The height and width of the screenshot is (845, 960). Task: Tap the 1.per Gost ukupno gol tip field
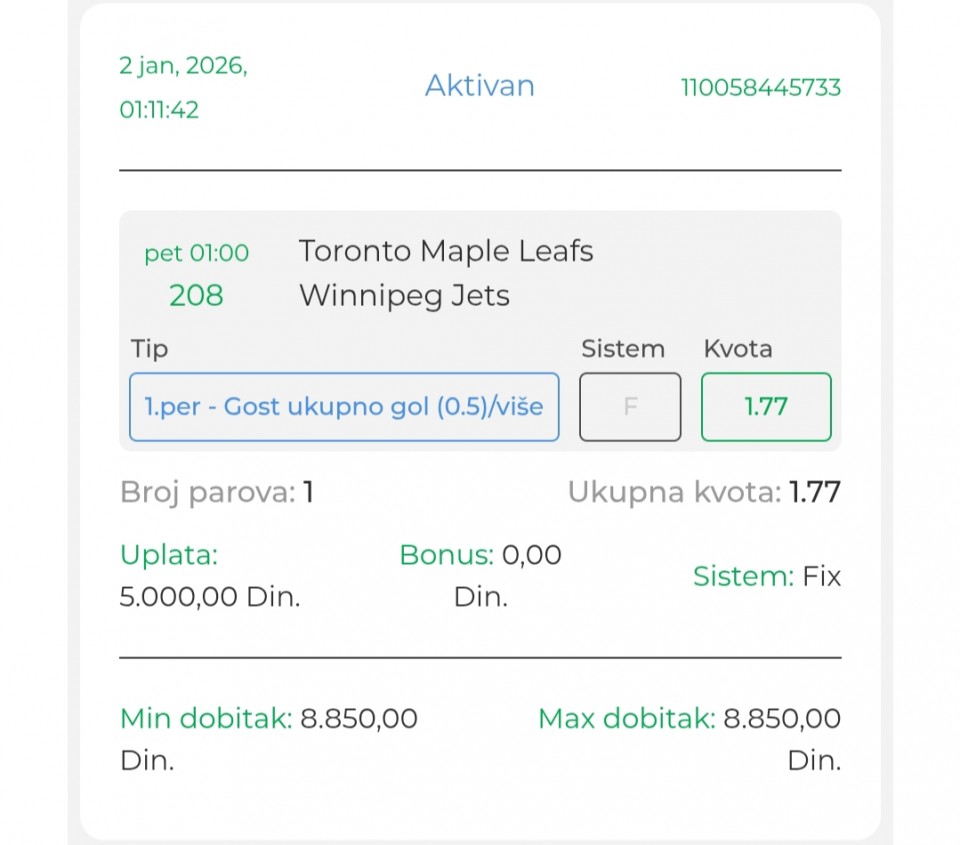[344, 407]
